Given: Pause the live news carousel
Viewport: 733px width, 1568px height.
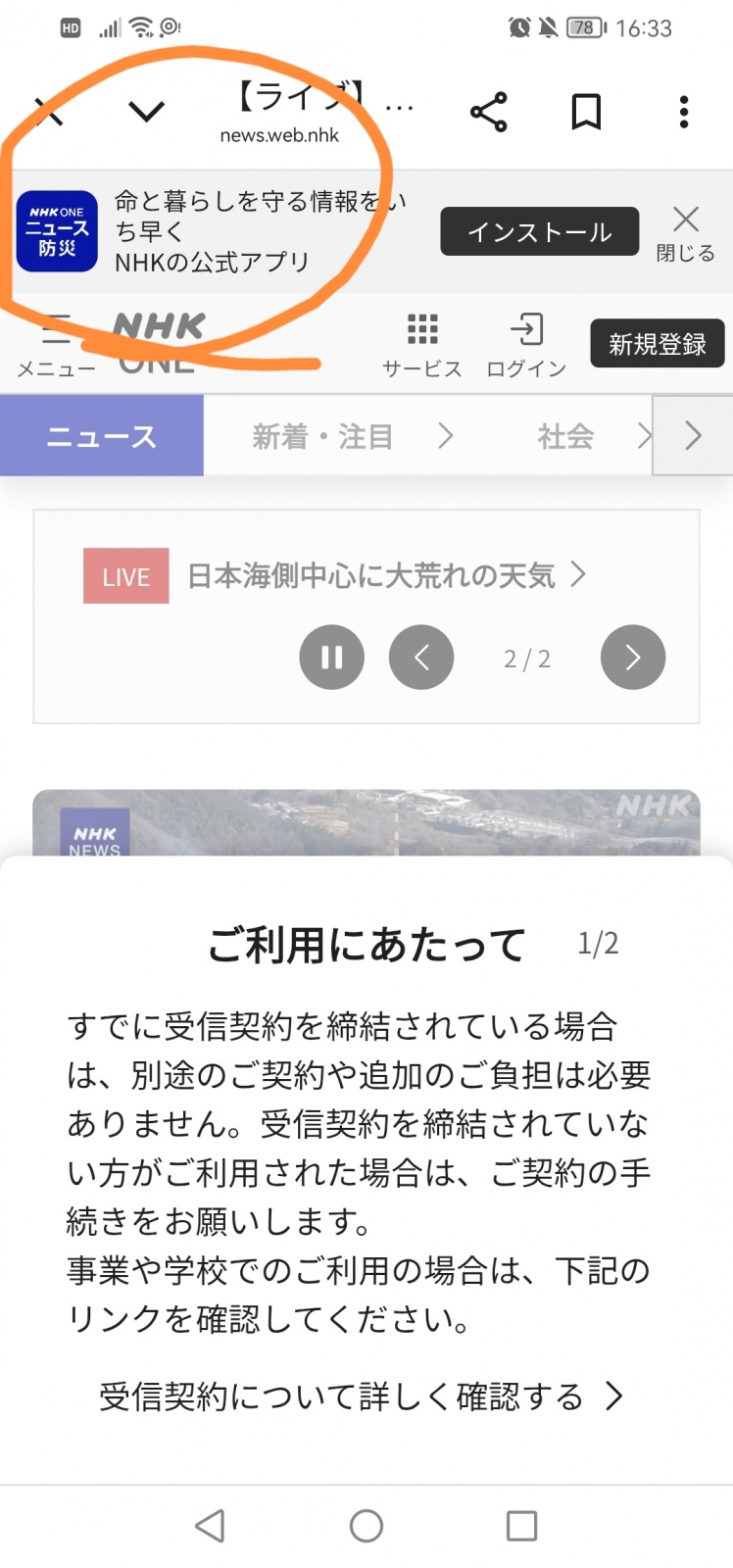Looking at the screenshot, I should point(331,658).
